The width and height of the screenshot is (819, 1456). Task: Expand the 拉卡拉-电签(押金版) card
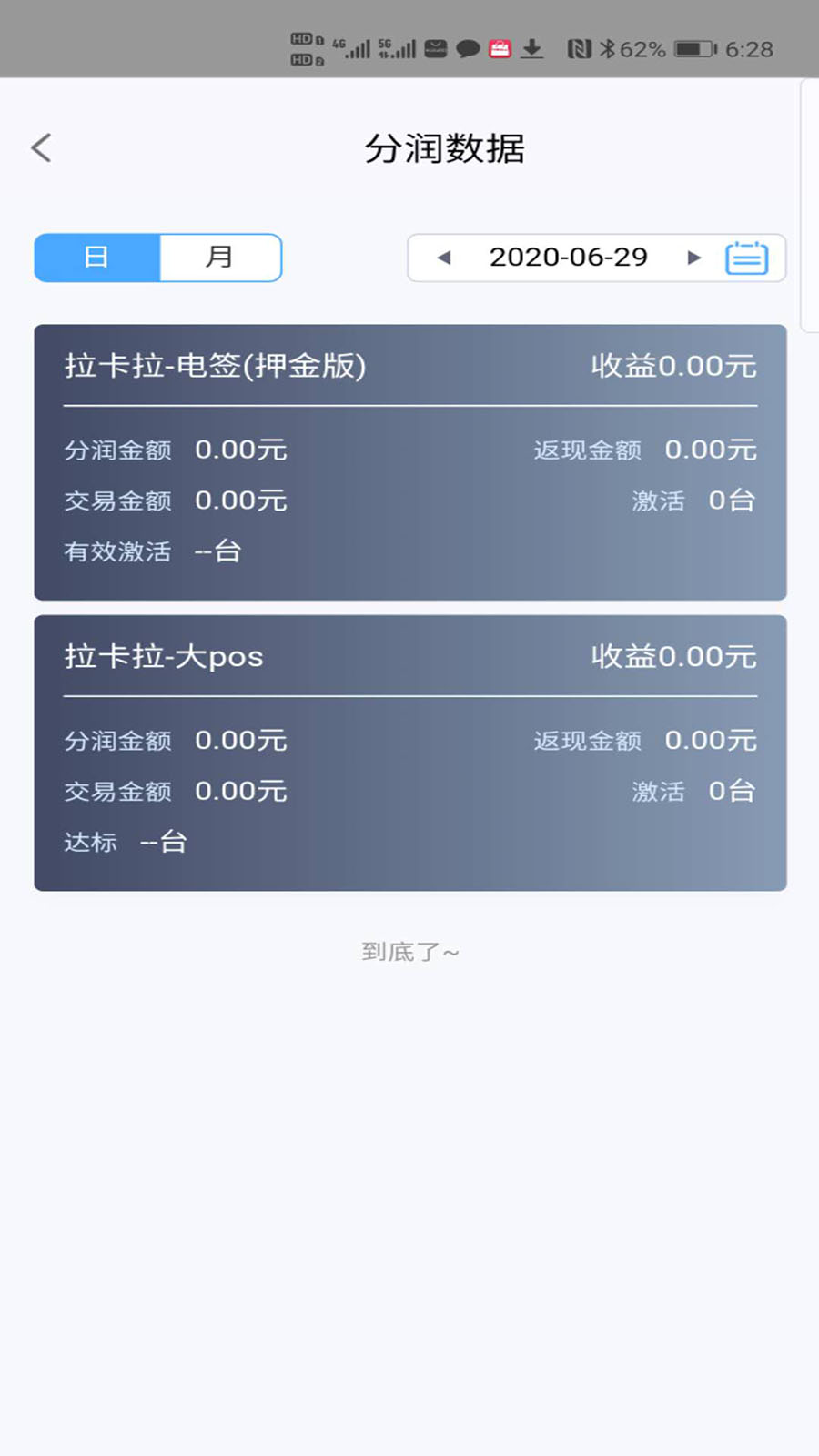tap(409, 460)
